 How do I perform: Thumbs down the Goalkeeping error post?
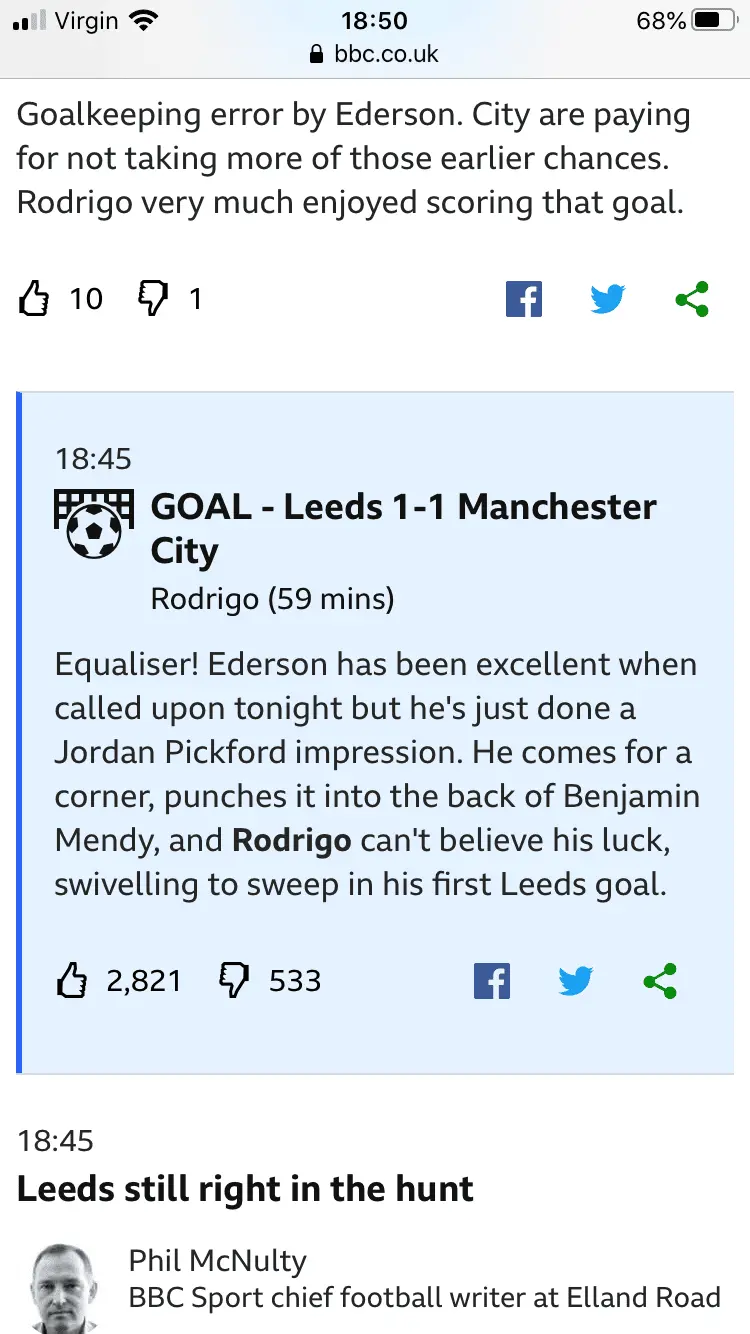click(x=153, y=299)
